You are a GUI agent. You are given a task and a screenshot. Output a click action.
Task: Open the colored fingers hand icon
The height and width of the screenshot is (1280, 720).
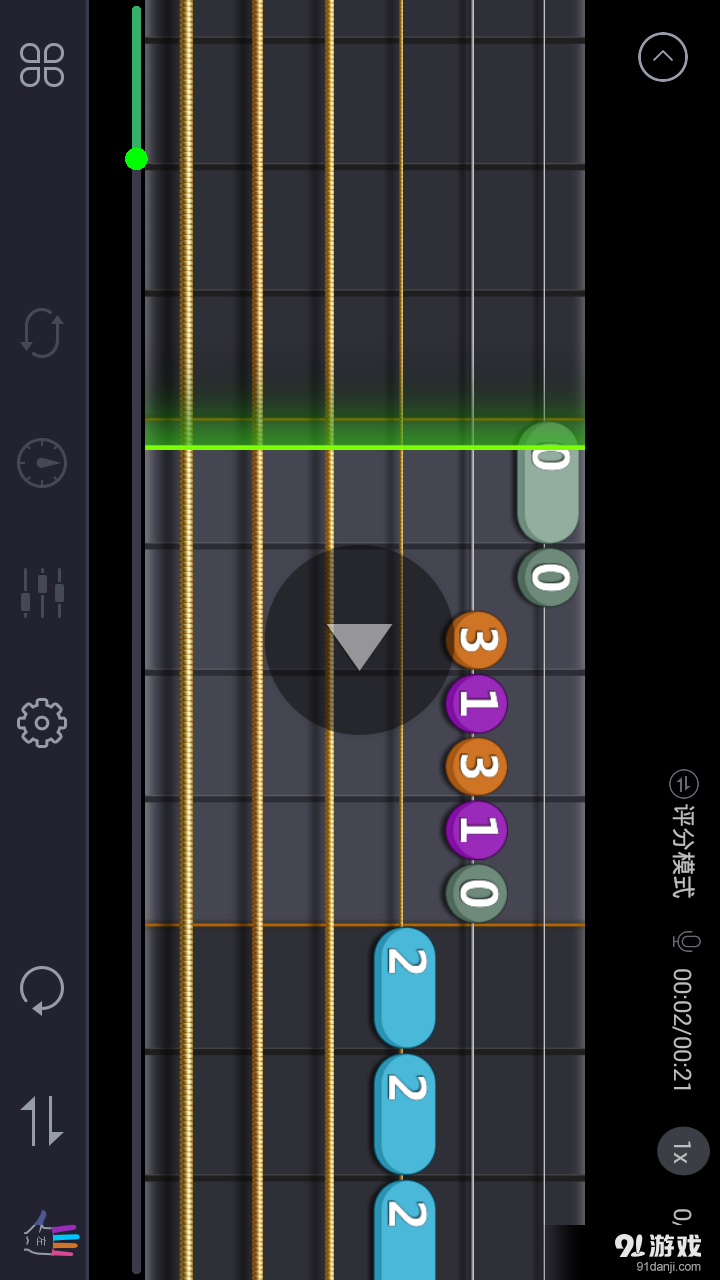tap(50, 1236)
